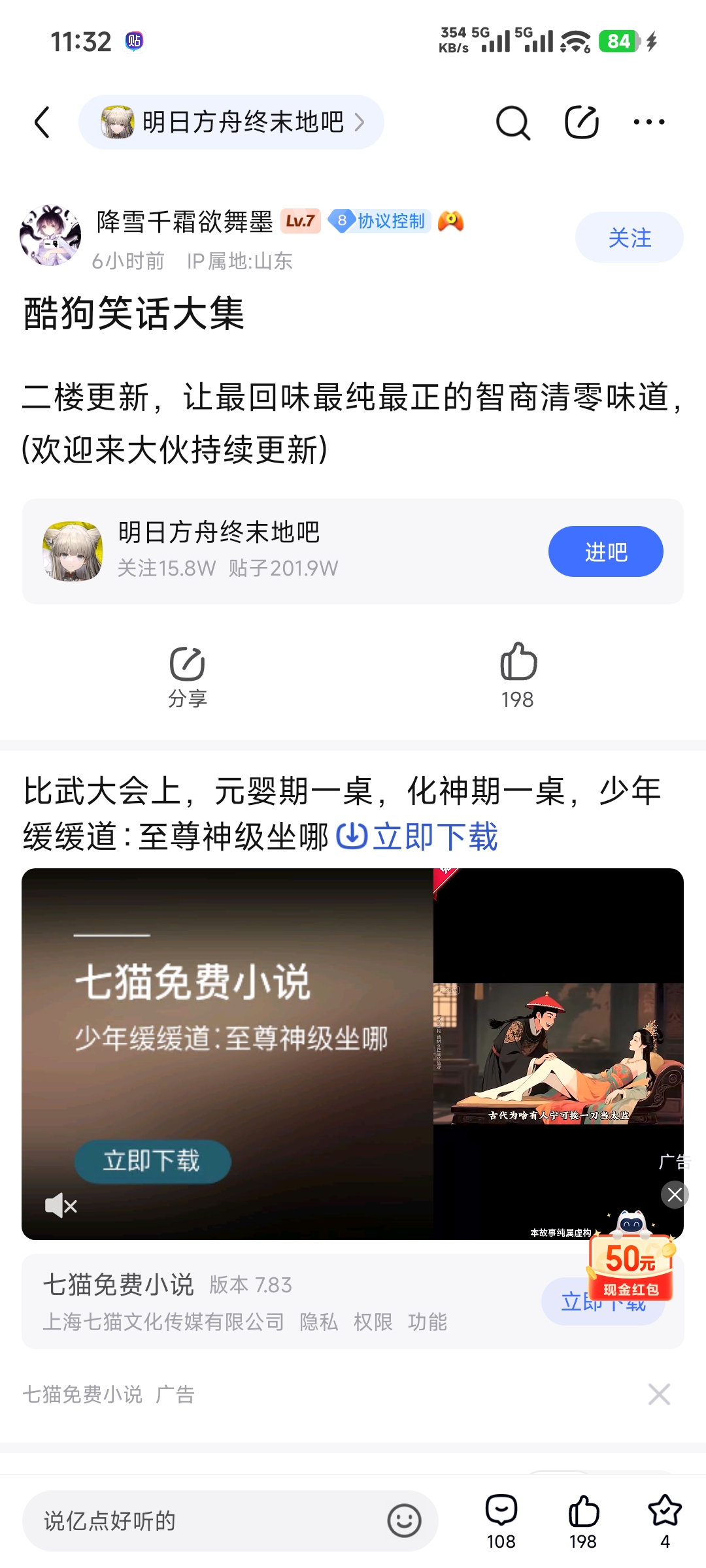Dismiss the 七猫免费小说 advertisement
Screen dimensions: 706x1568
(x=659, y=1394)
